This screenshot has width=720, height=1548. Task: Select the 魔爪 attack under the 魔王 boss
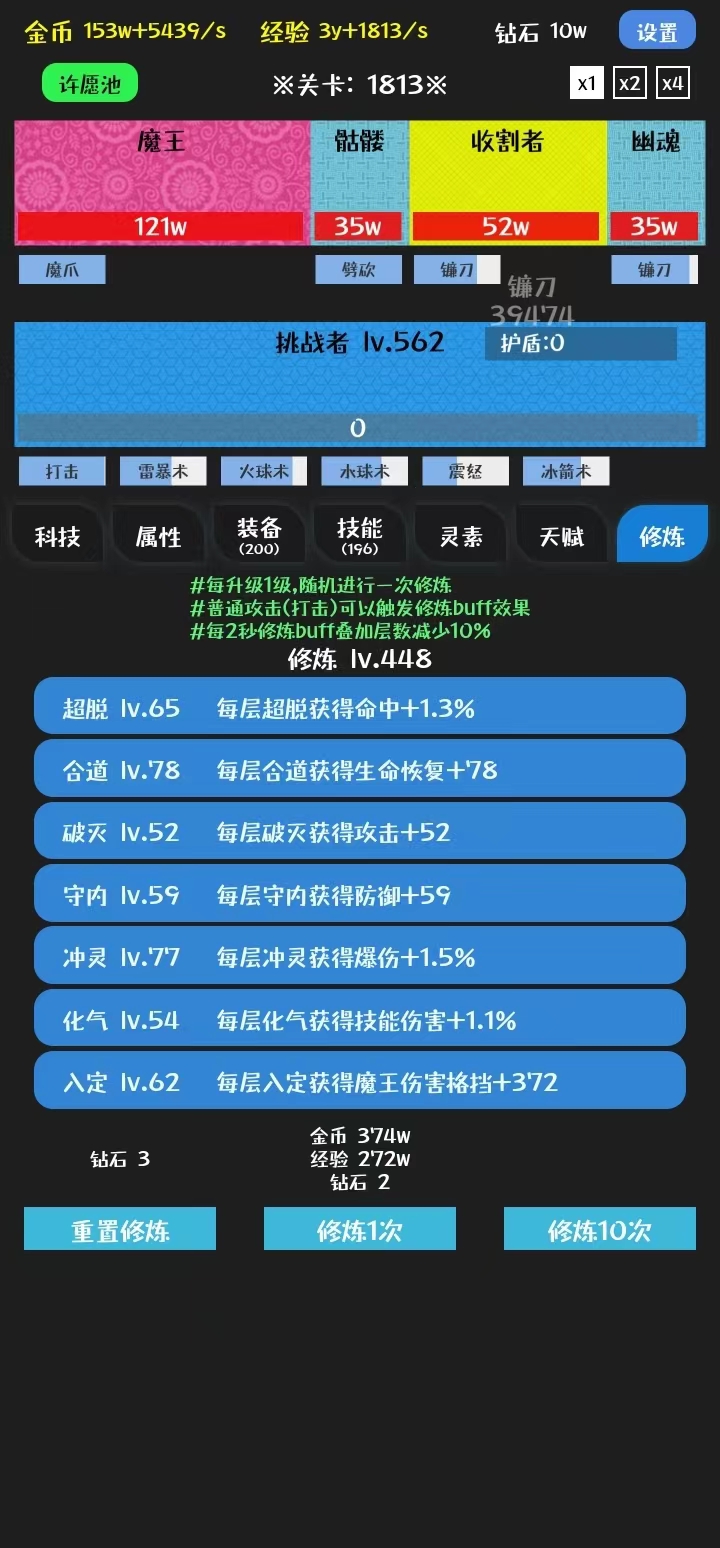pos(61,269)
